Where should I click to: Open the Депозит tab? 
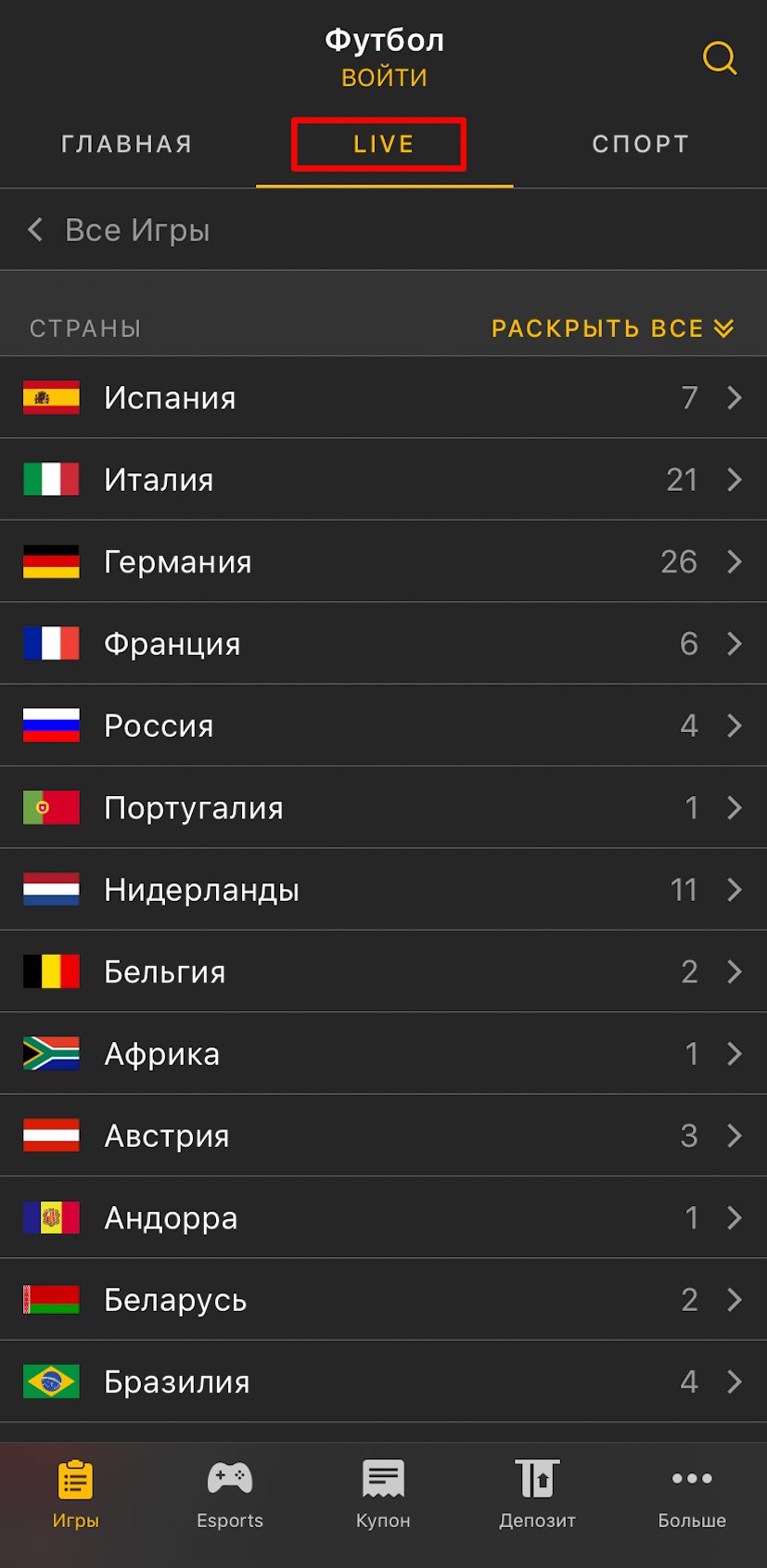pyautogui.click(x=537, y=1494)
